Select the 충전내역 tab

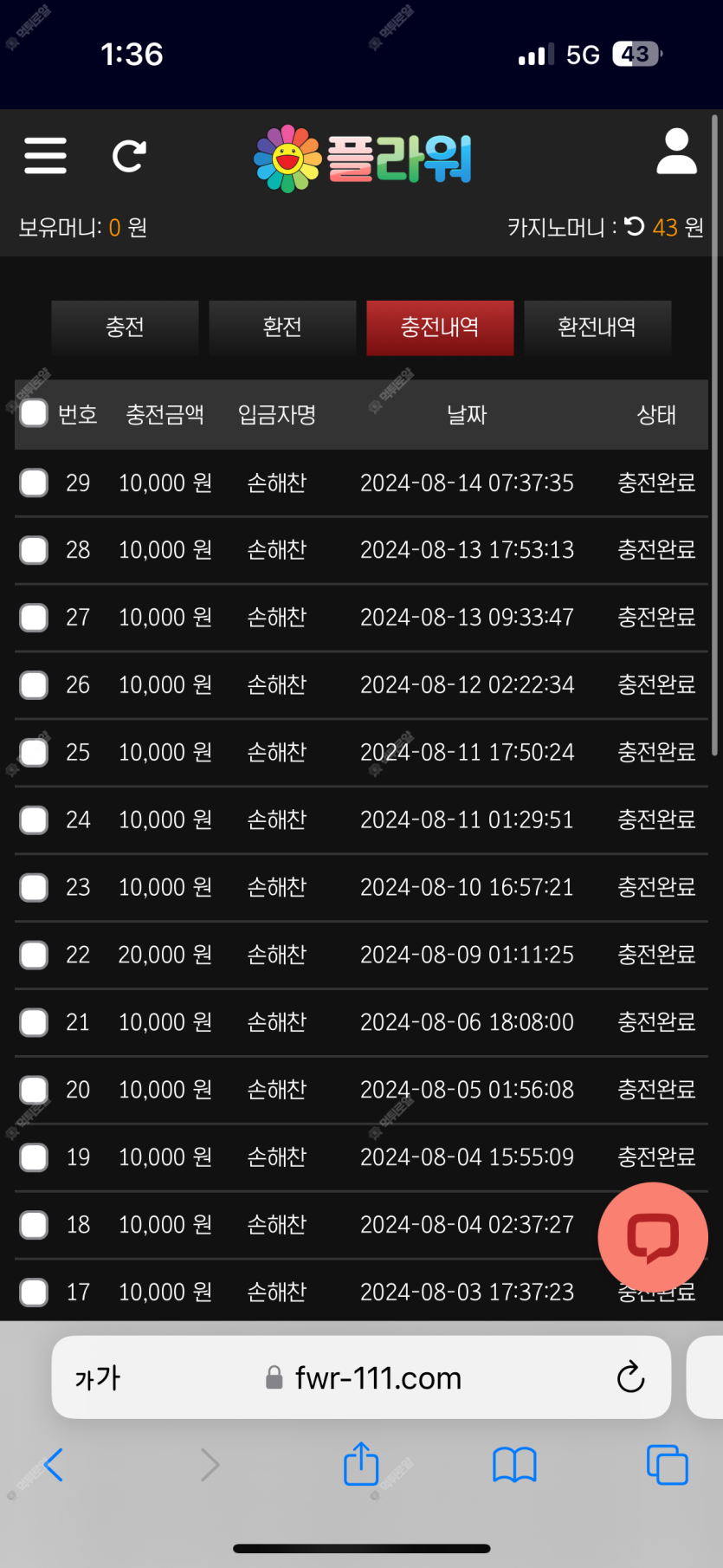(440, 327)
